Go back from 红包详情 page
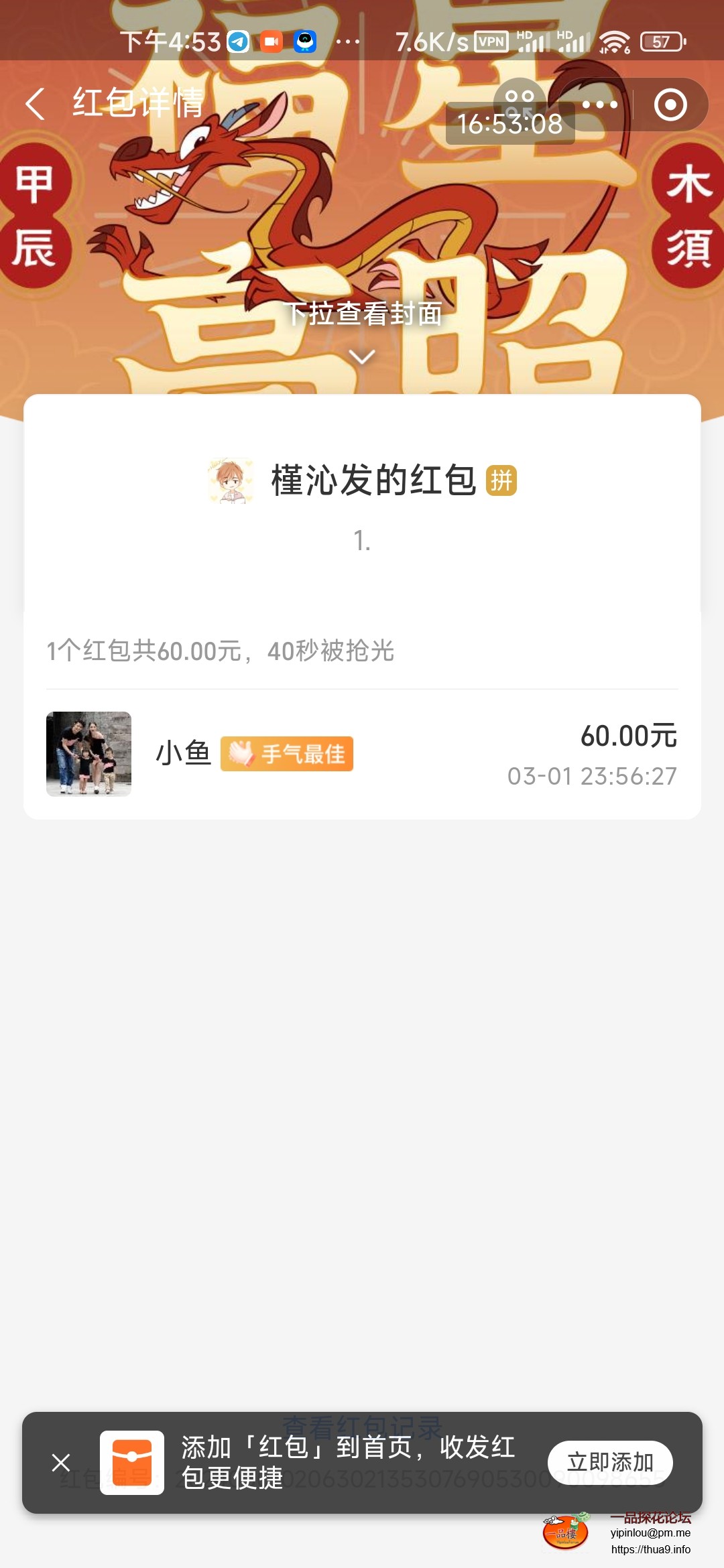Viewport: 724px width, 1568px height. pyautogui.click(x=35, y=105)
